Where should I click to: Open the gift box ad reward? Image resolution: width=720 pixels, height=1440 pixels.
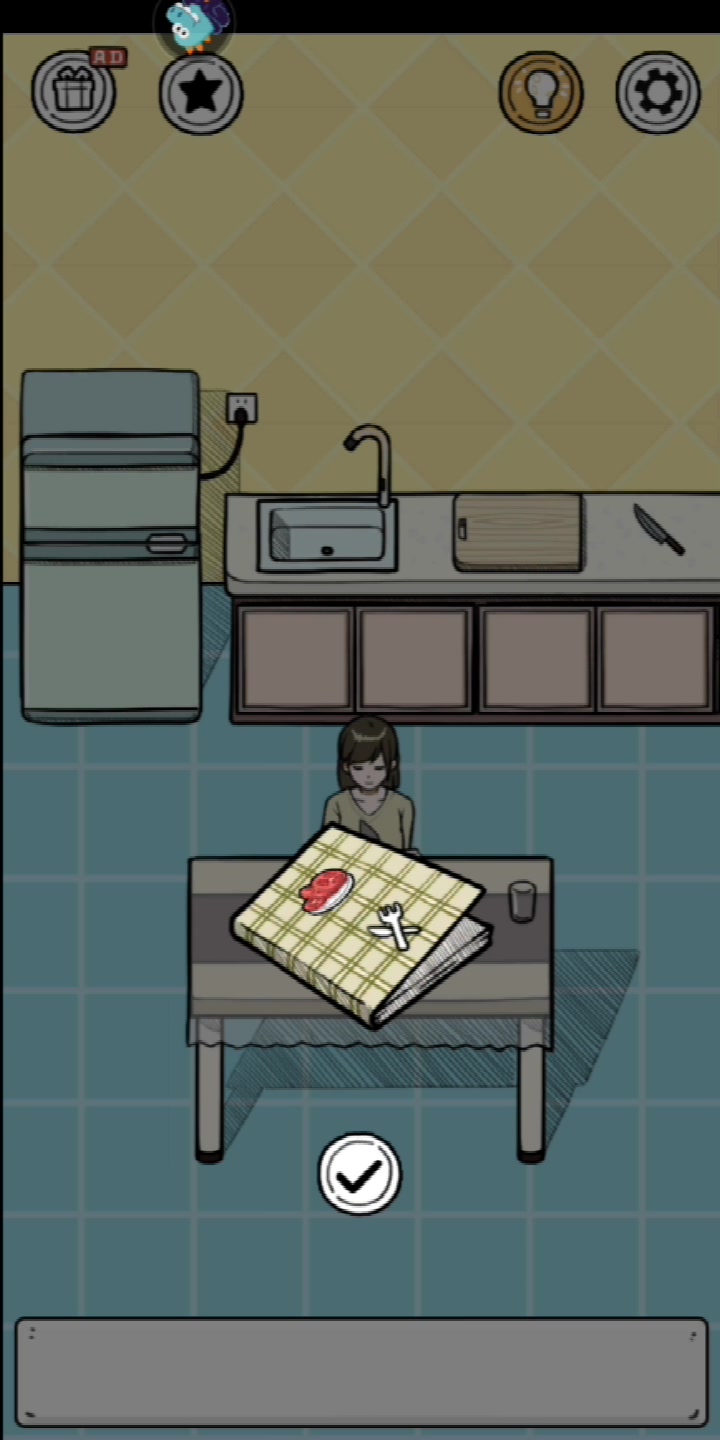coord(73,92)
